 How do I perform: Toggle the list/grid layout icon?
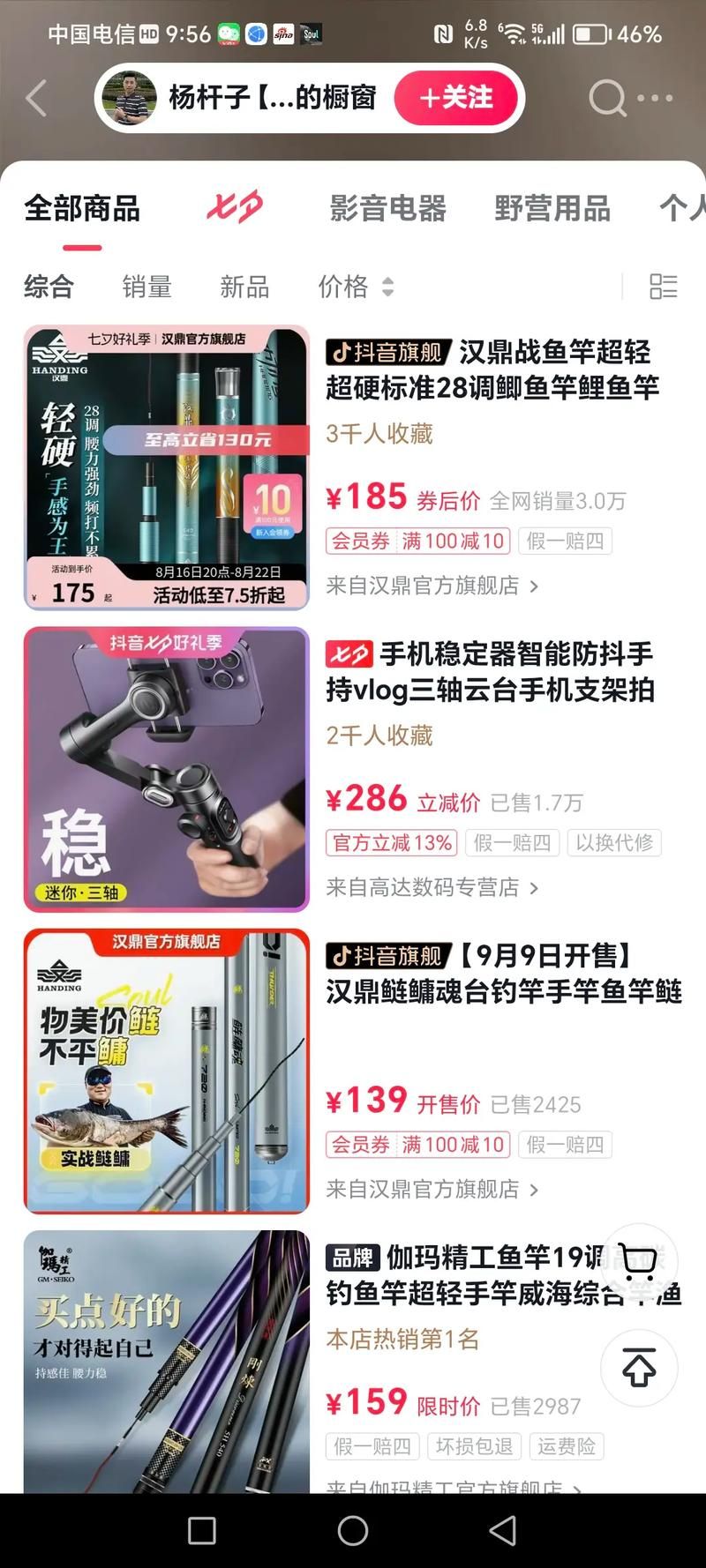tap(663, 287)
